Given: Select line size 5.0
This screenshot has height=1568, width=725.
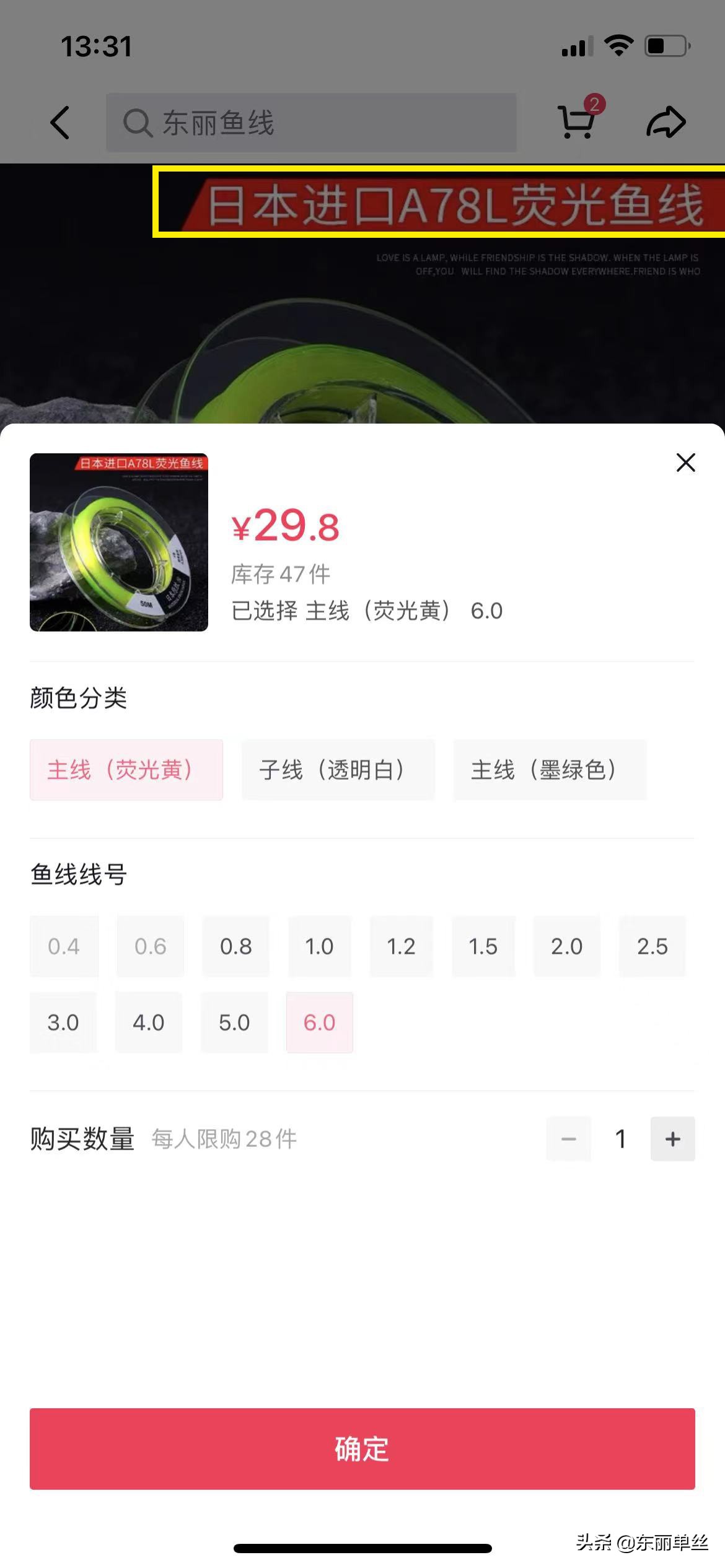Looking at the screenshot, I should (234, 1022).
